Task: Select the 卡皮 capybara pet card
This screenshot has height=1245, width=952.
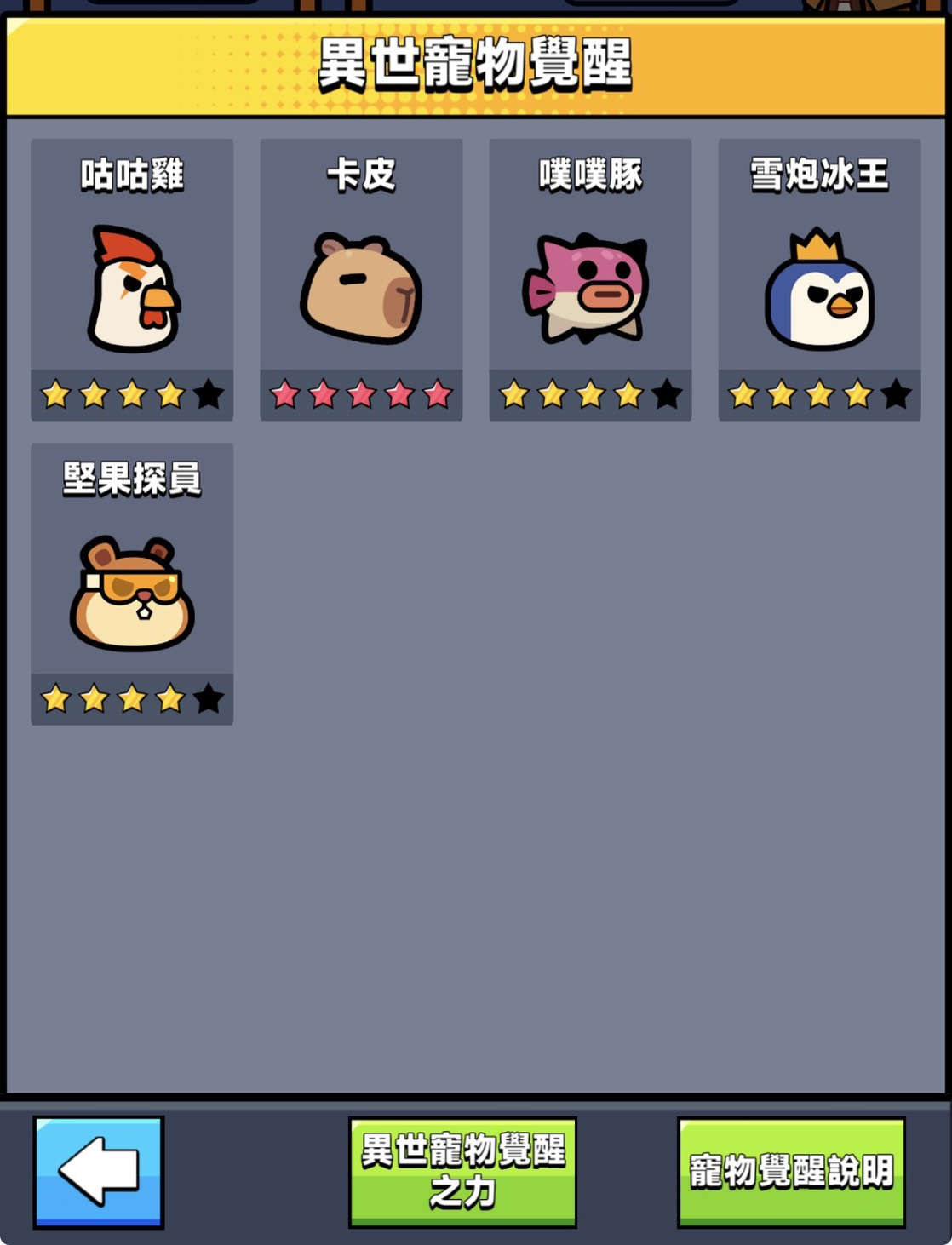Action: tap(361, 281)
